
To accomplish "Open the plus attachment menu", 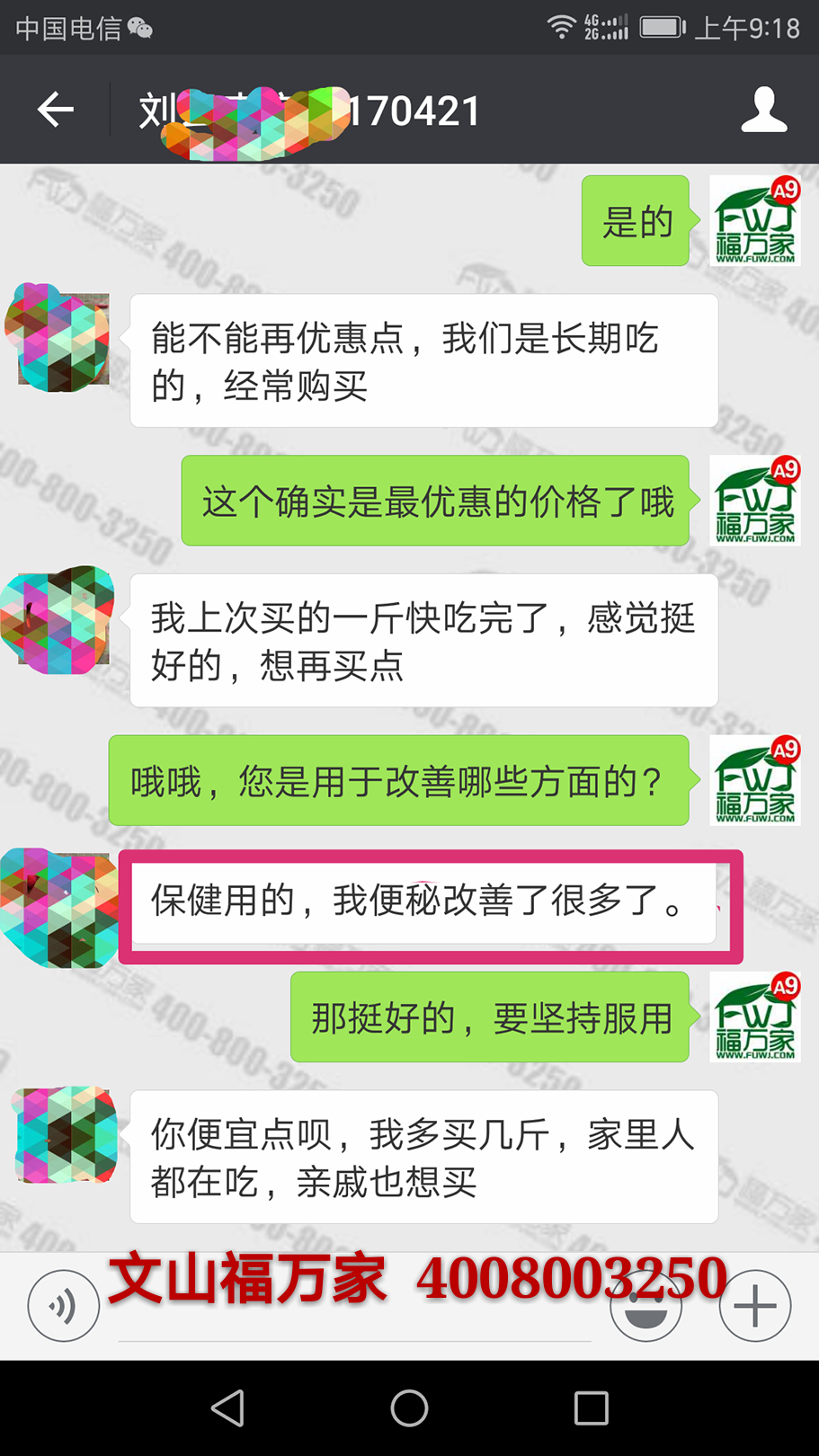I will (x=755, y=1306).
